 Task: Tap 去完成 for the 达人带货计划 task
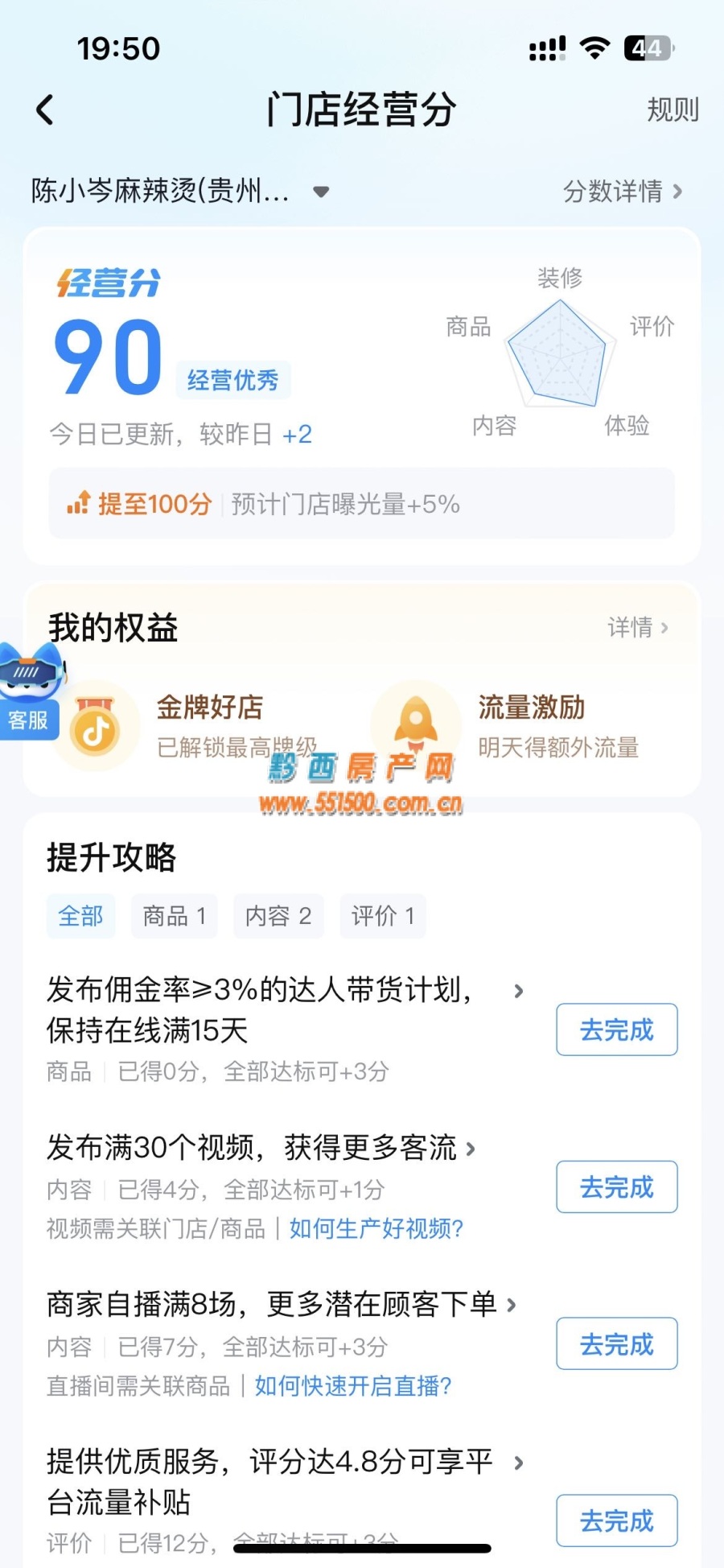616,1030
